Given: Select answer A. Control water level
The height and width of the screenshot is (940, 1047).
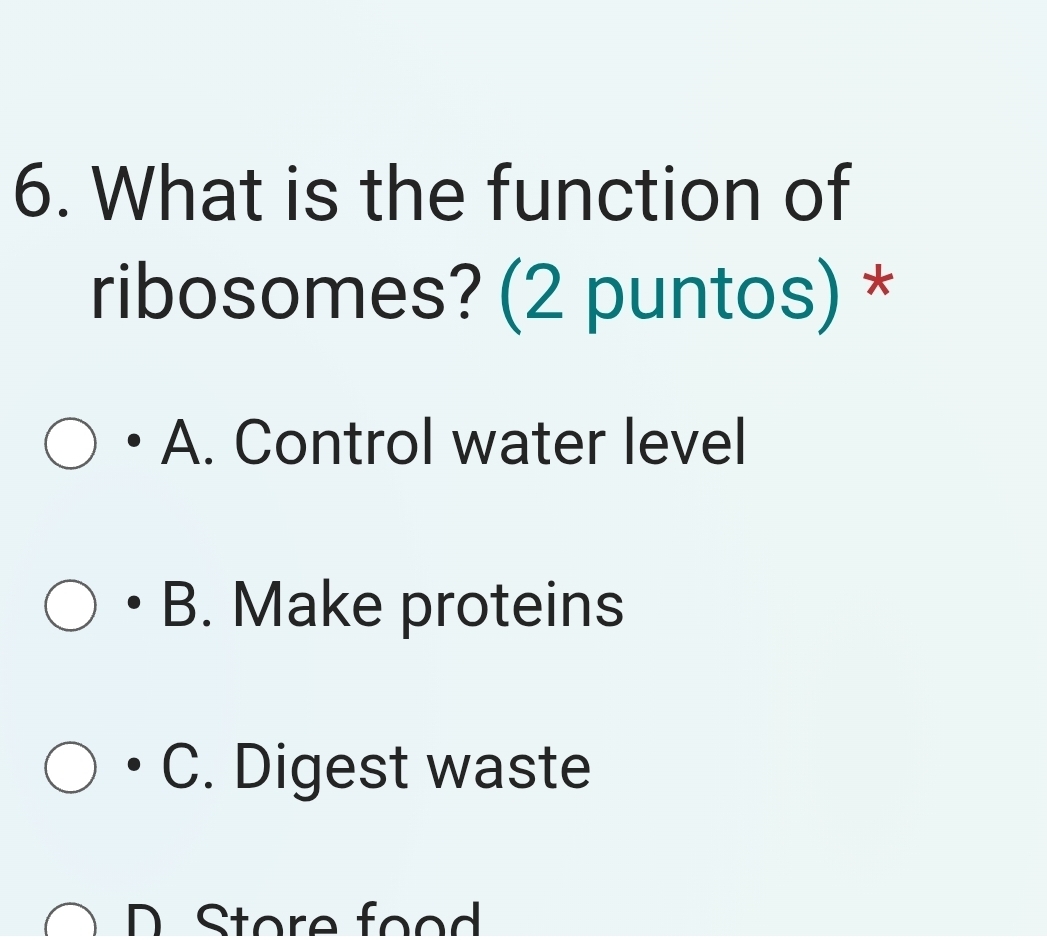Looking at the screenshot, I should coord(70,443).
